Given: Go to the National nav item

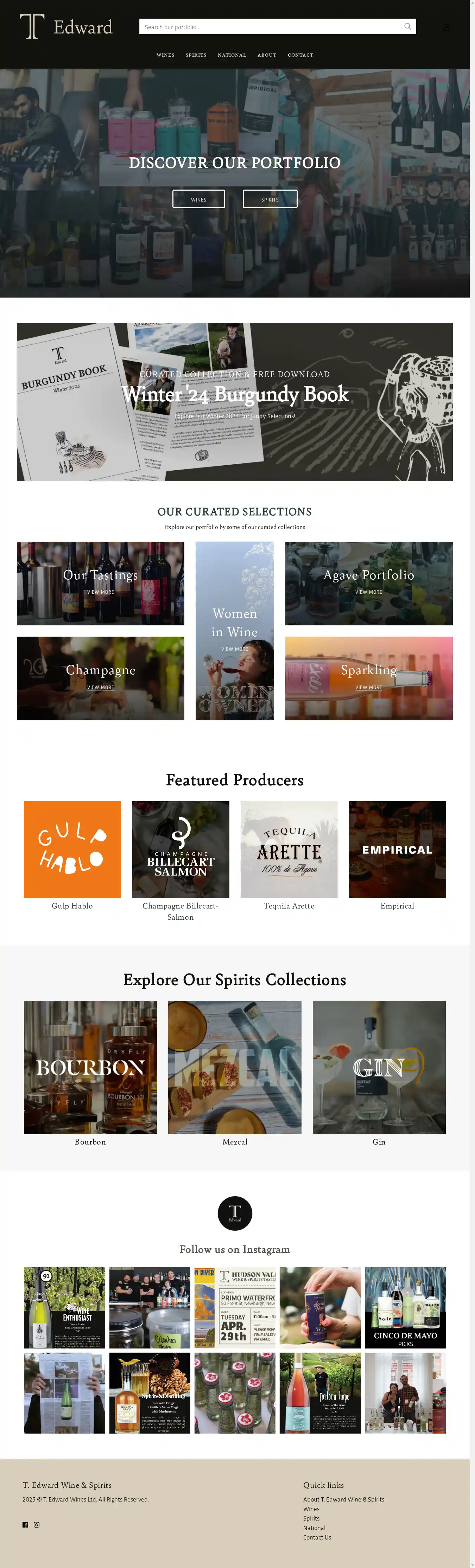Looking at the screenshot, I should point(232,55).
